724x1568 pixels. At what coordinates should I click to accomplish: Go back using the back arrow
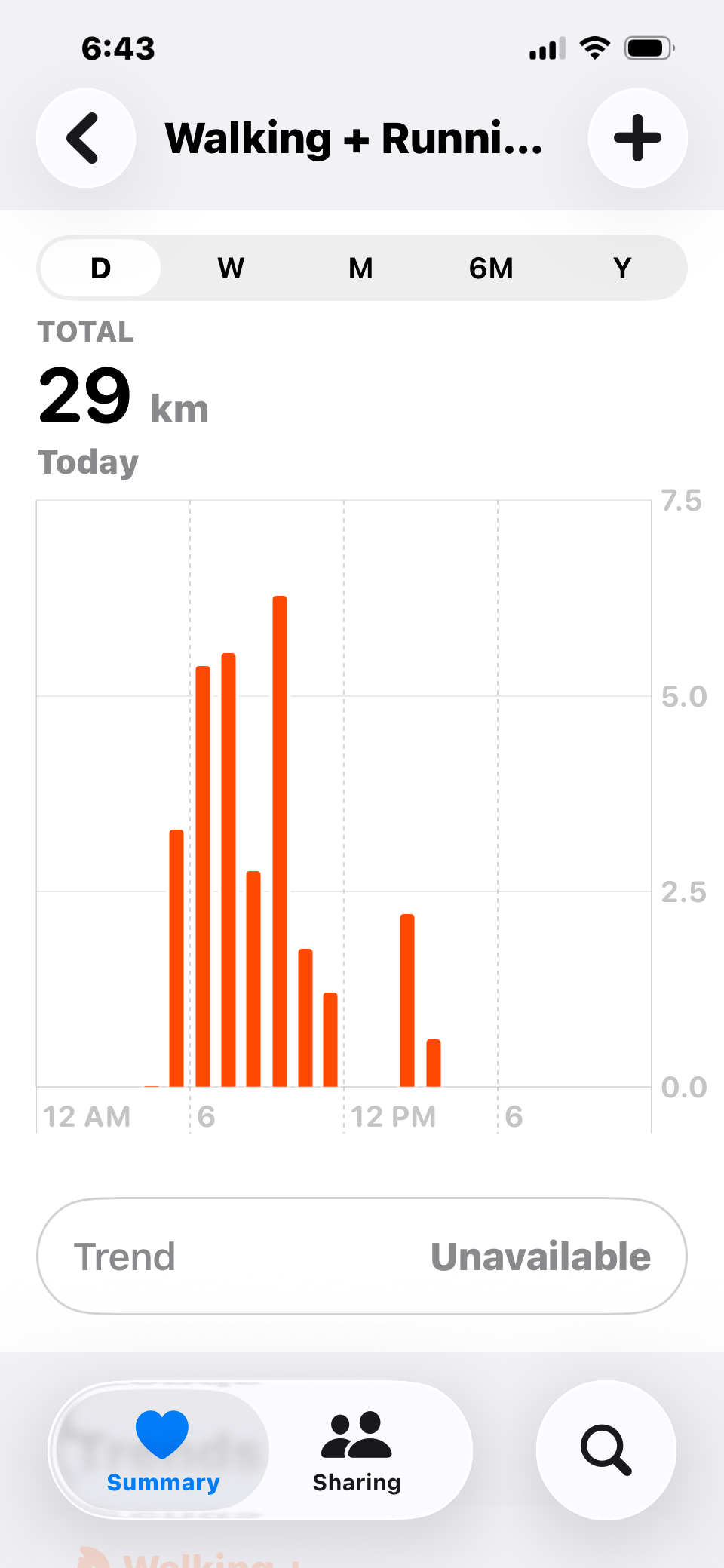coord(86,138)
